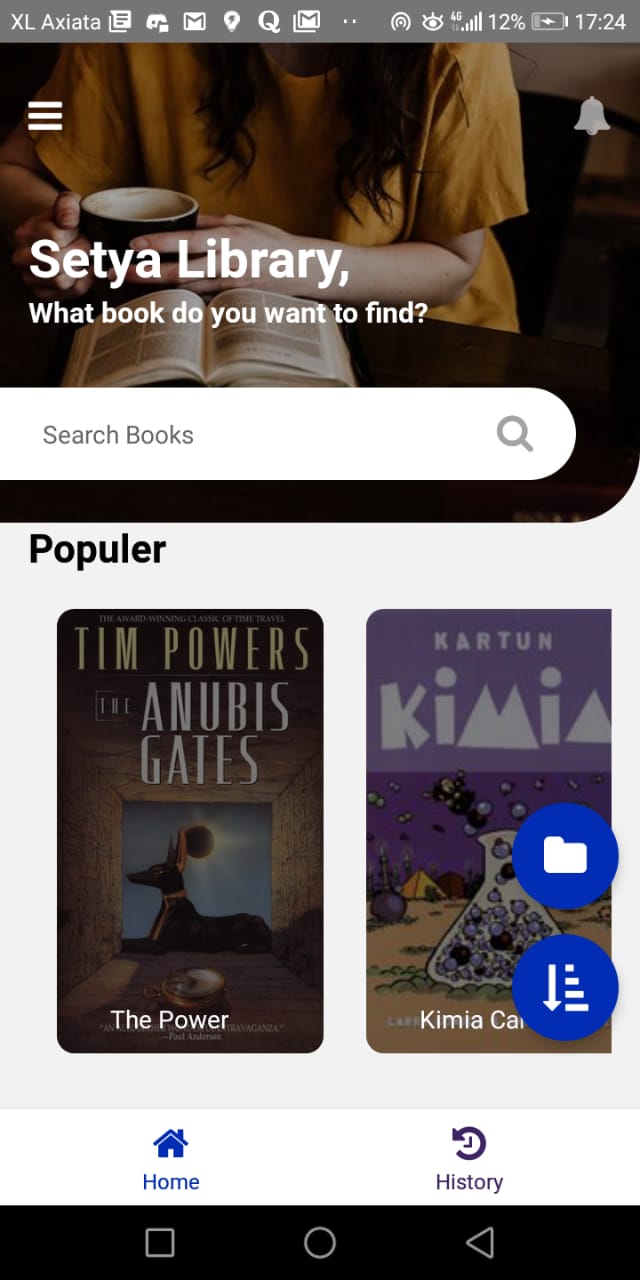This screenshot has width=640, height=1280.
Task: Tap the magnifier search icon
Action: (x=515, y=434)
